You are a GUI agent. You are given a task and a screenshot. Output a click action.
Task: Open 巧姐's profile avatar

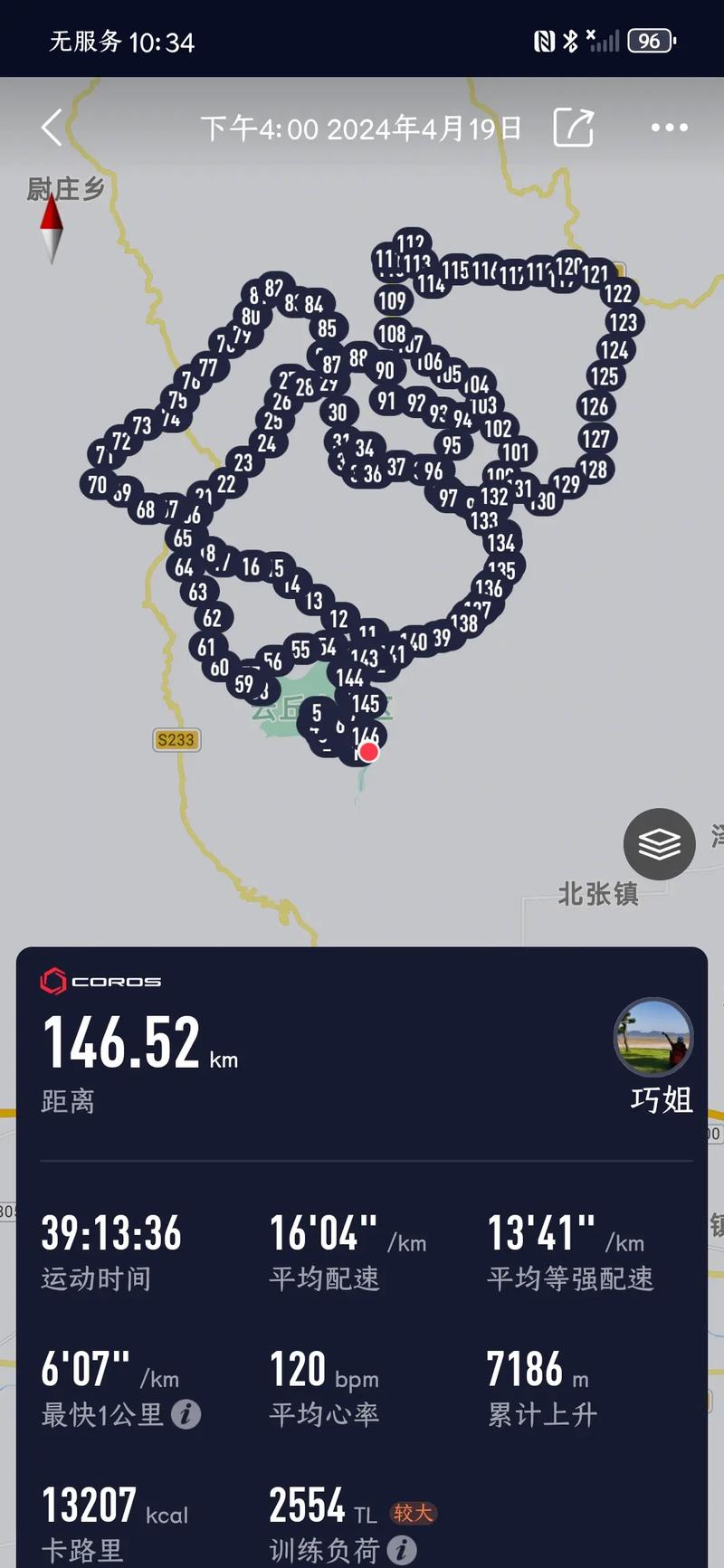pyautogui.click(x=654, y=1038)
